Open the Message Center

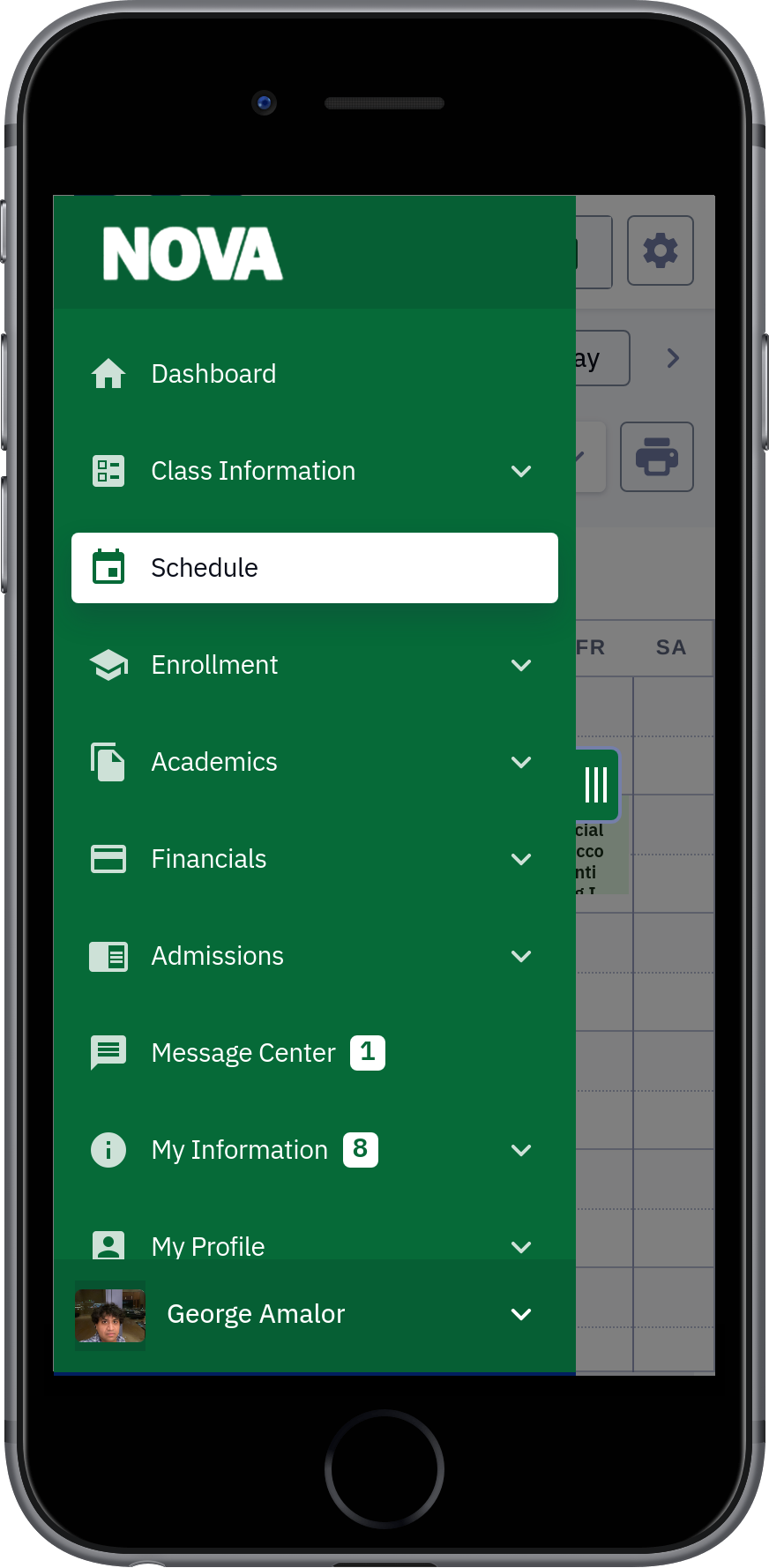314,1053
